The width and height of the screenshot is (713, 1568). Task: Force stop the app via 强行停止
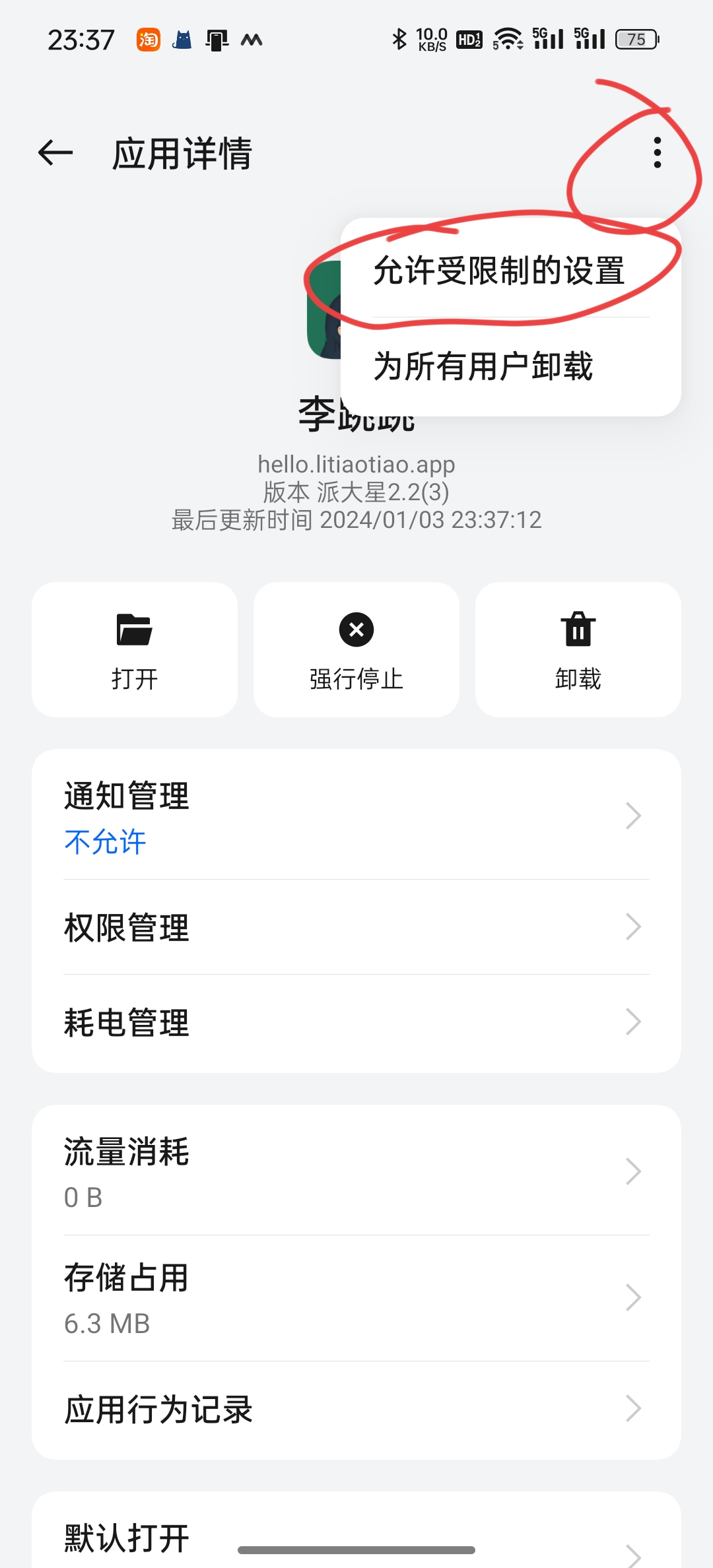click(356, 649)
